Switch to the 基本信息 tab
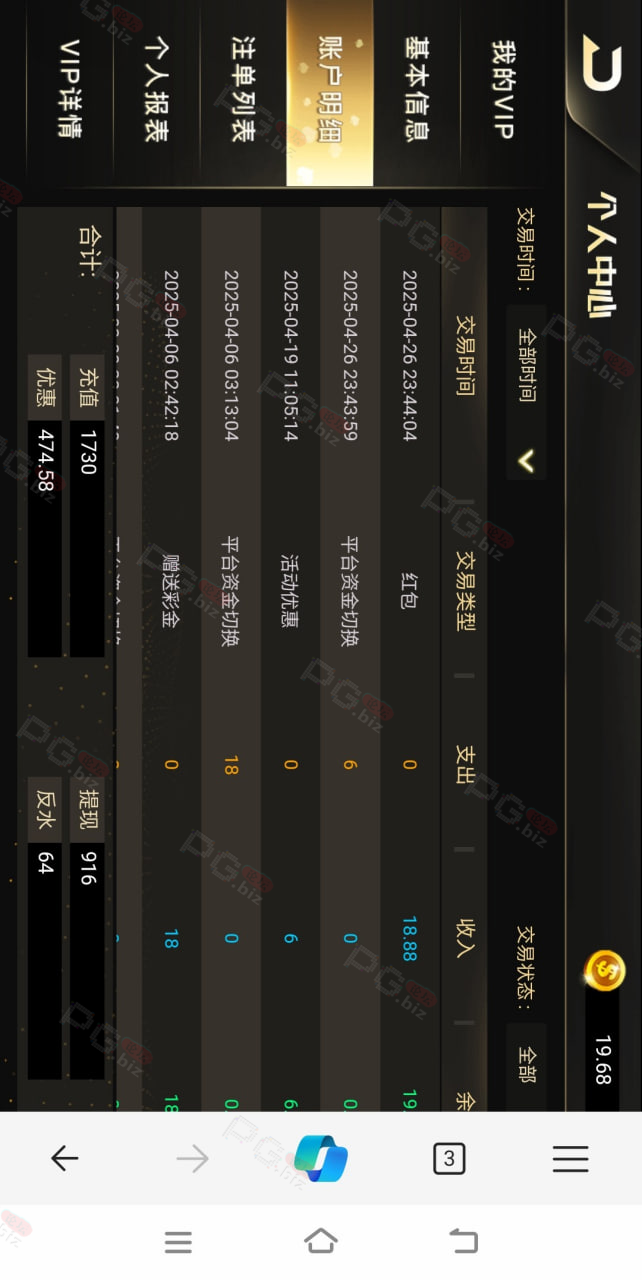642x1280 pixels. coord(417,90)
